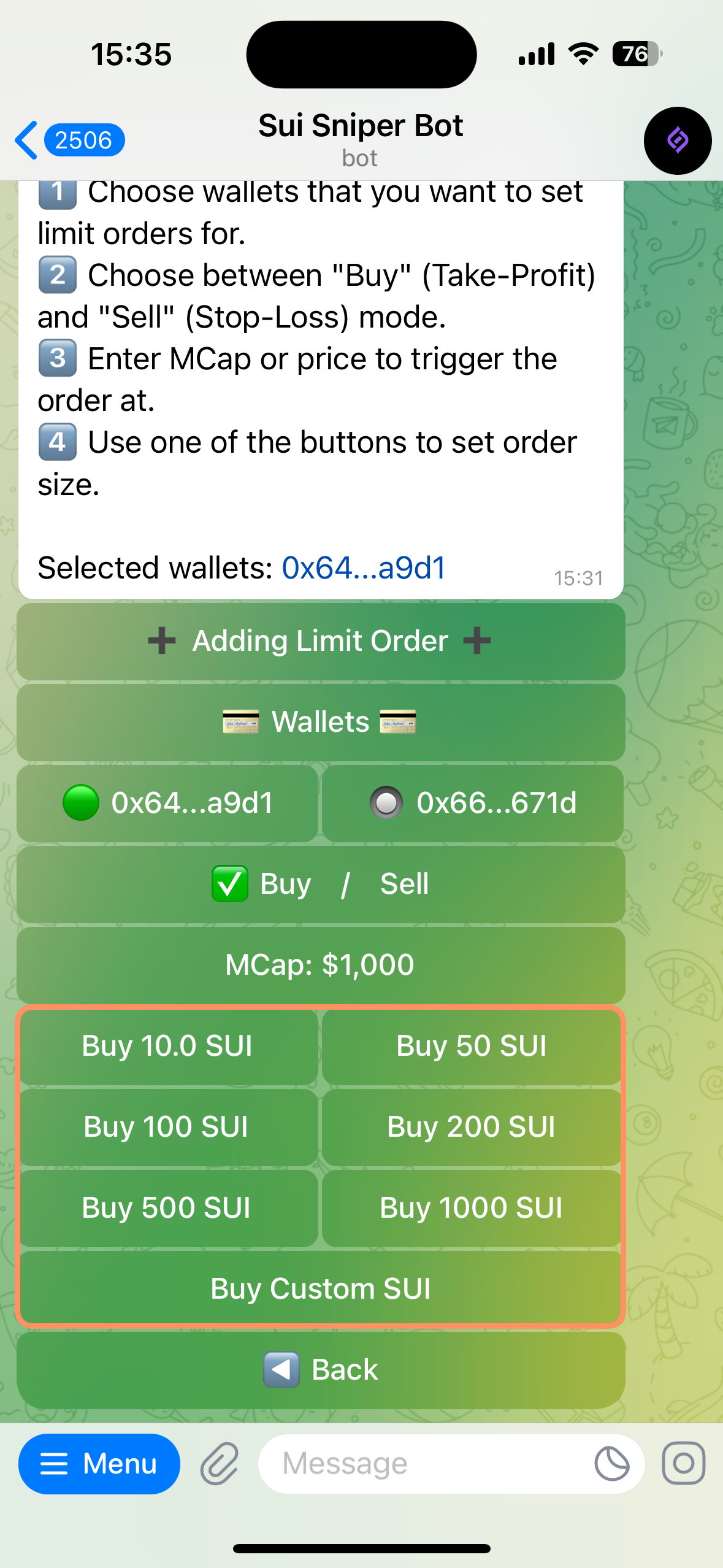Select Buy 1000 SUI
The height and width of the screenshot is (1568, 723).
click(471, 1208)
